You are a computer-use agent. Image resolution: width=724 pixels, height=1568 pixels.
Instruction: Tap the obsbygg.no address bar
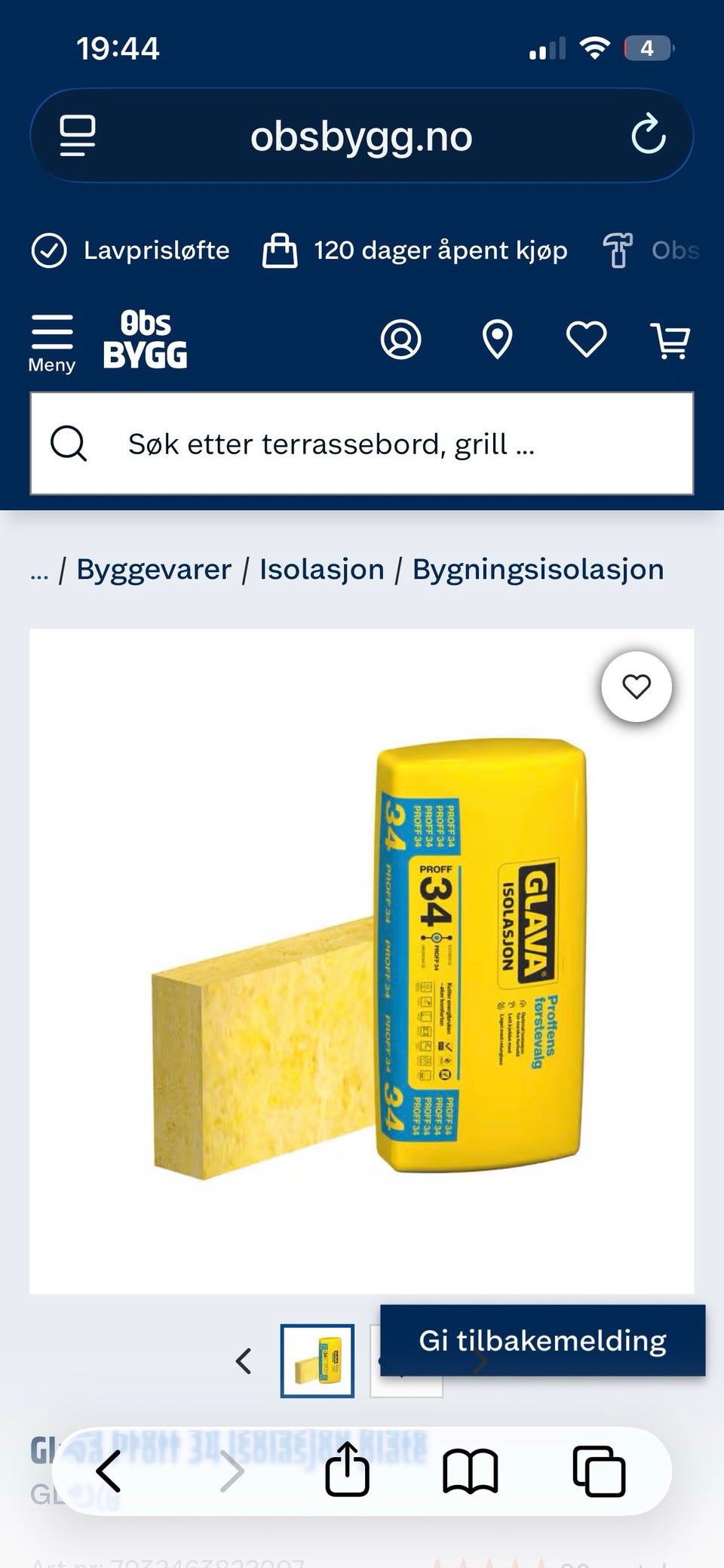(x=362, y=136)
